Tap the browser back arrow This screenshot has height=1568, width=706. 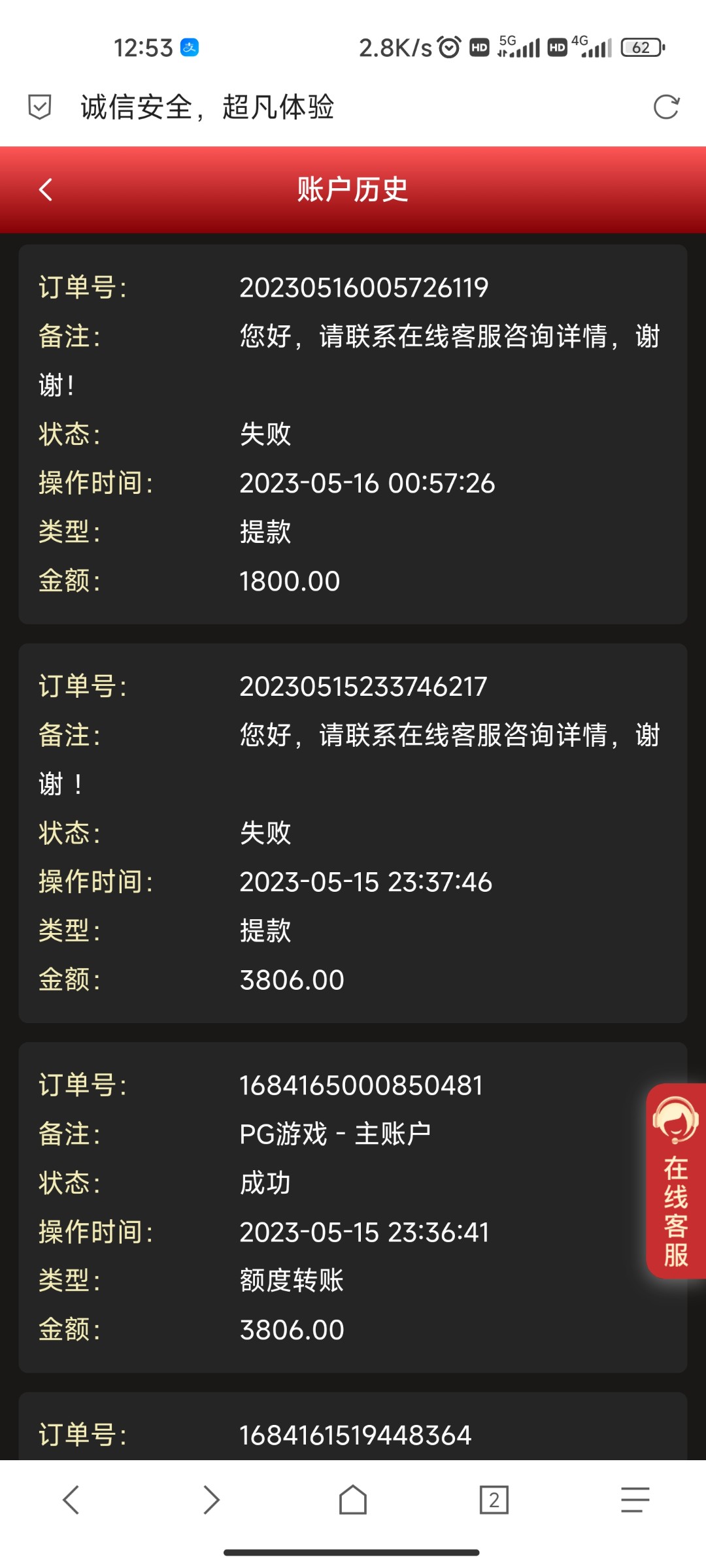pos(71,1499)
